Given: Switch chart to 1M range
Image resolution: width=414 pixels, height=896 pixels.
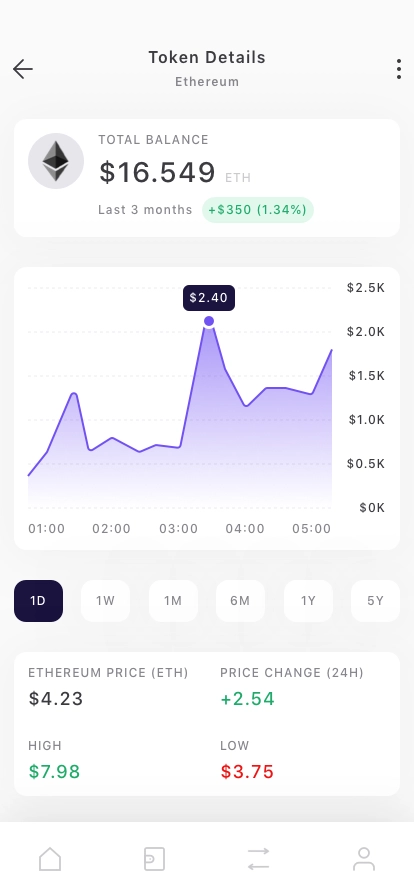Looking at the screenshot, I should [x=173, y=601].
